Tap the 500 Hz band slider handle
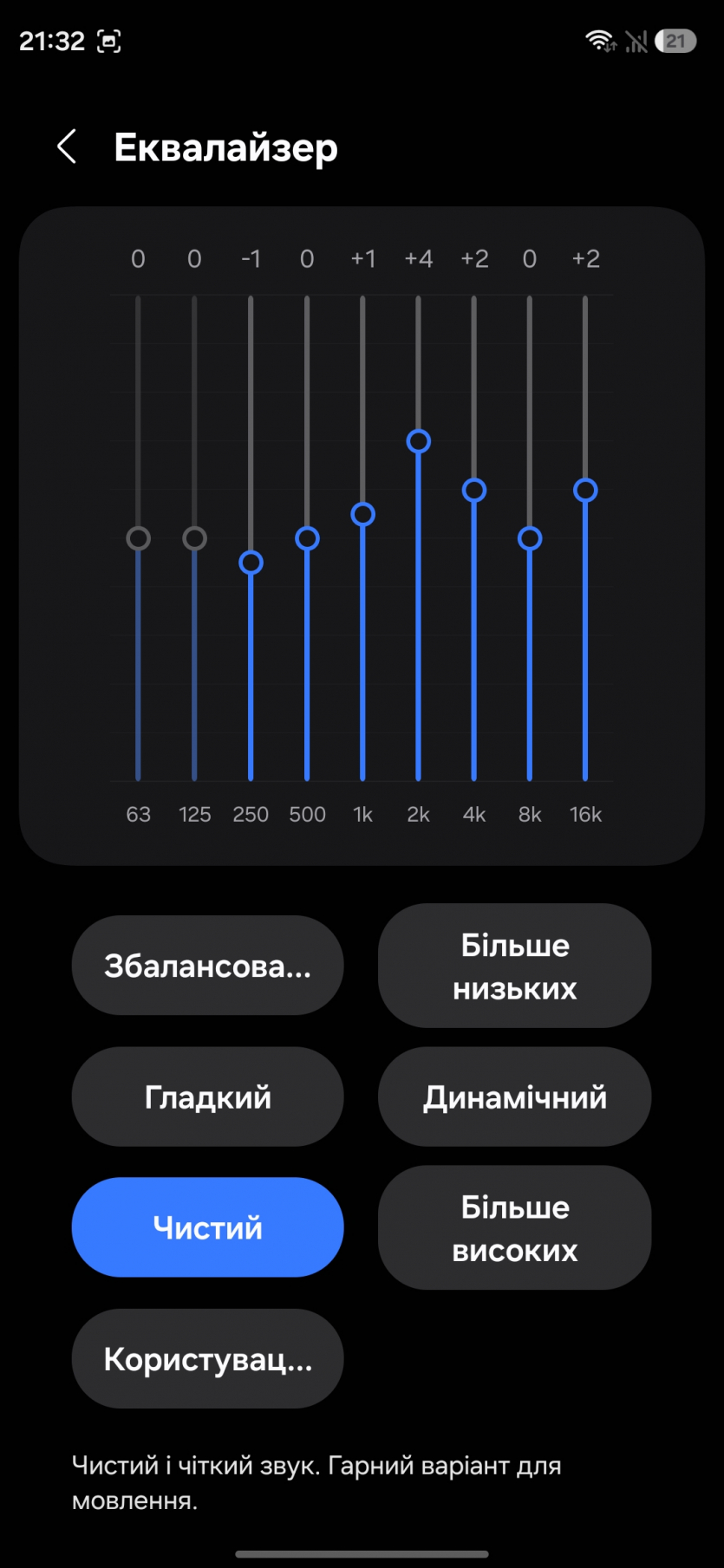This screenshot has height=1568, width=724. click(307, 538)
